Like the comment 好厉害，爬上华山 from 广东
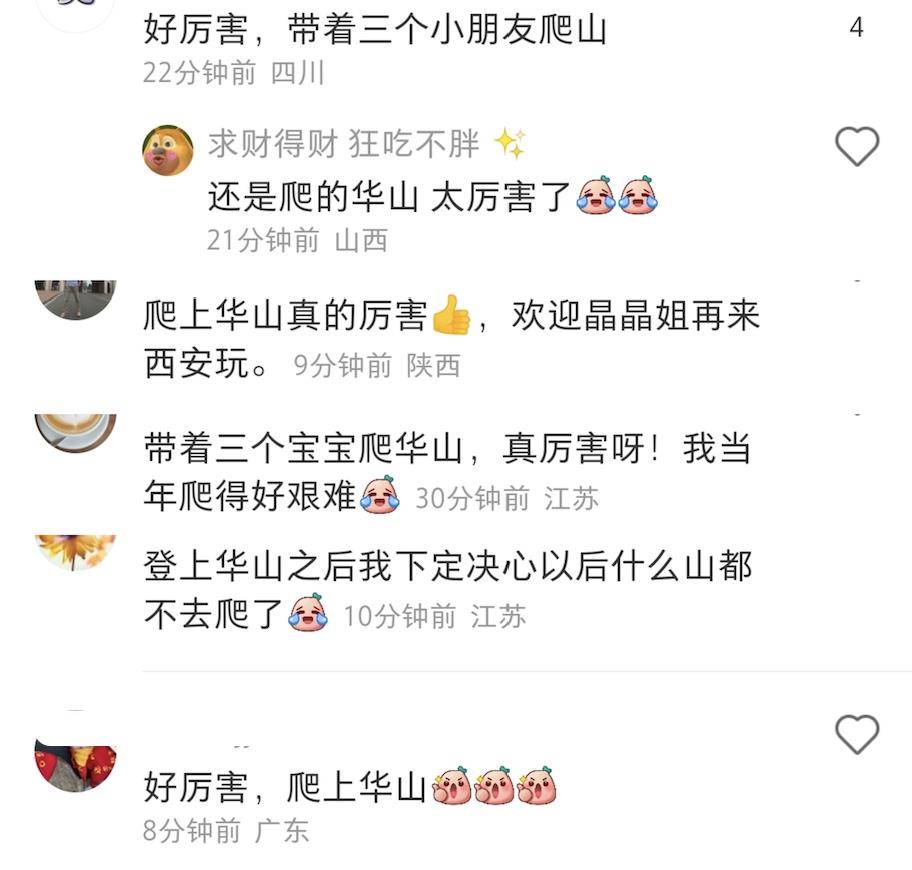This screenshot has height=870, width=912. coord(856,735)
